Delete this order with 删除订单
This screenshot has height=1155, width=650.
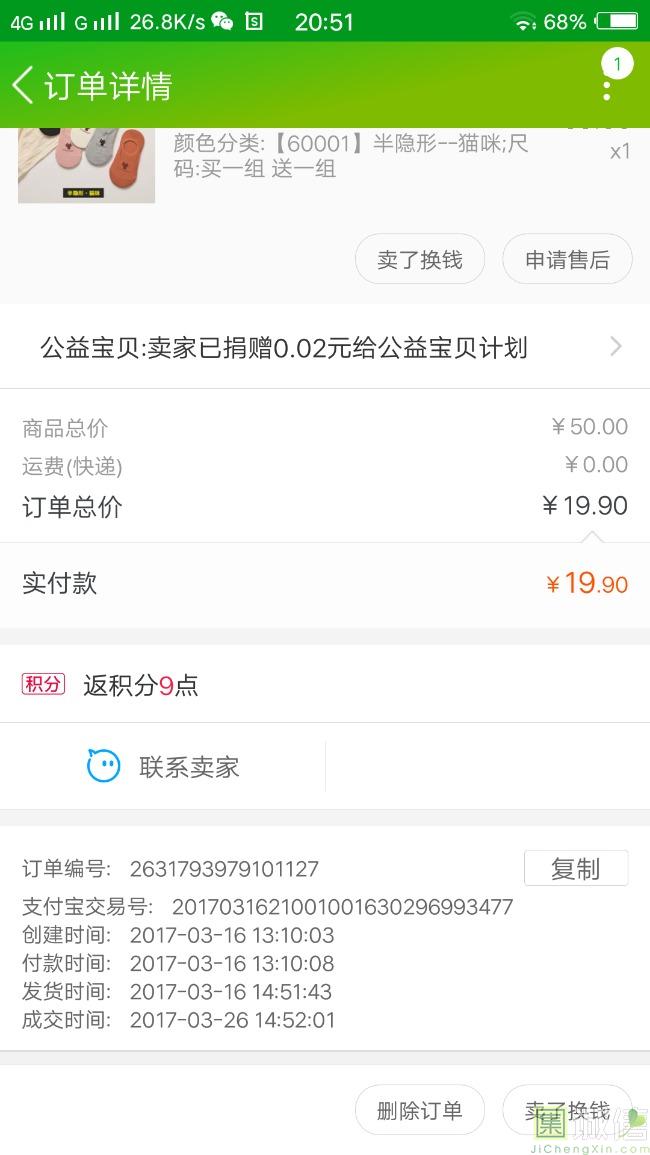(x=420, y=1110)
